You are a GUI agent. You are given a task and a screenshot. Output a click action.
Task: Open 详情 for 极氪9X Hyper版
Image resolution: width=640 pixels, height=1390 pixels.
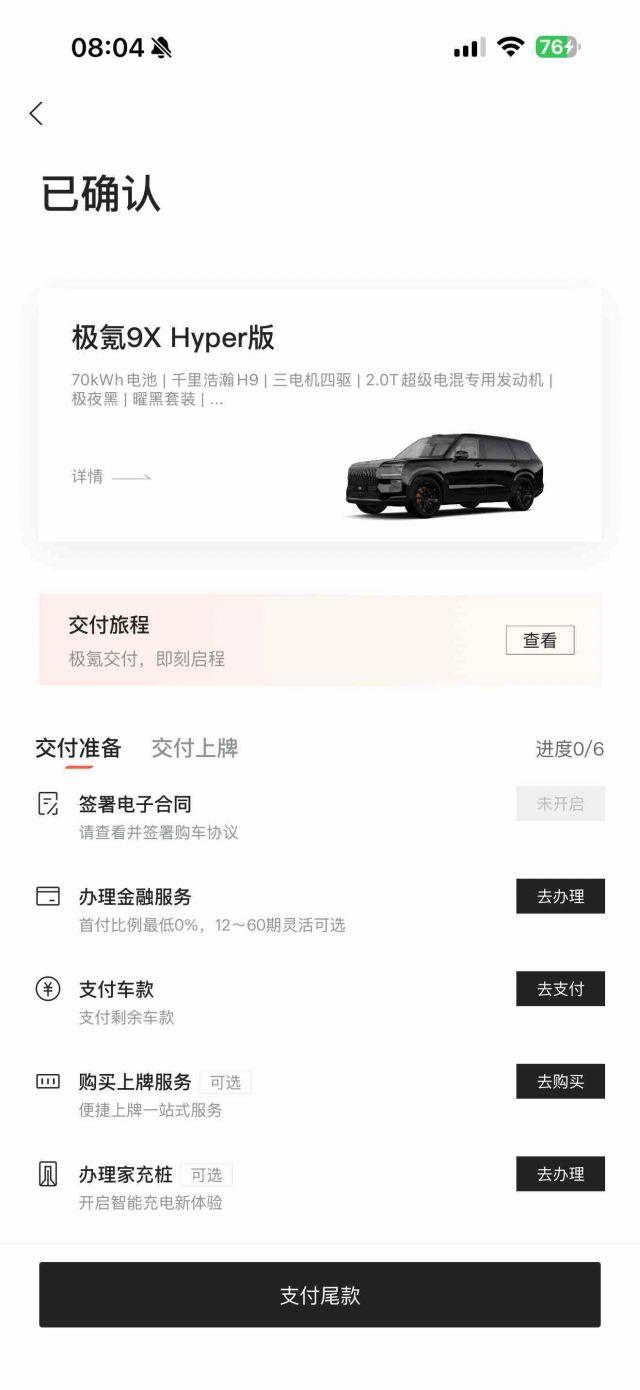pyautogui.click(x=110, y=477)
